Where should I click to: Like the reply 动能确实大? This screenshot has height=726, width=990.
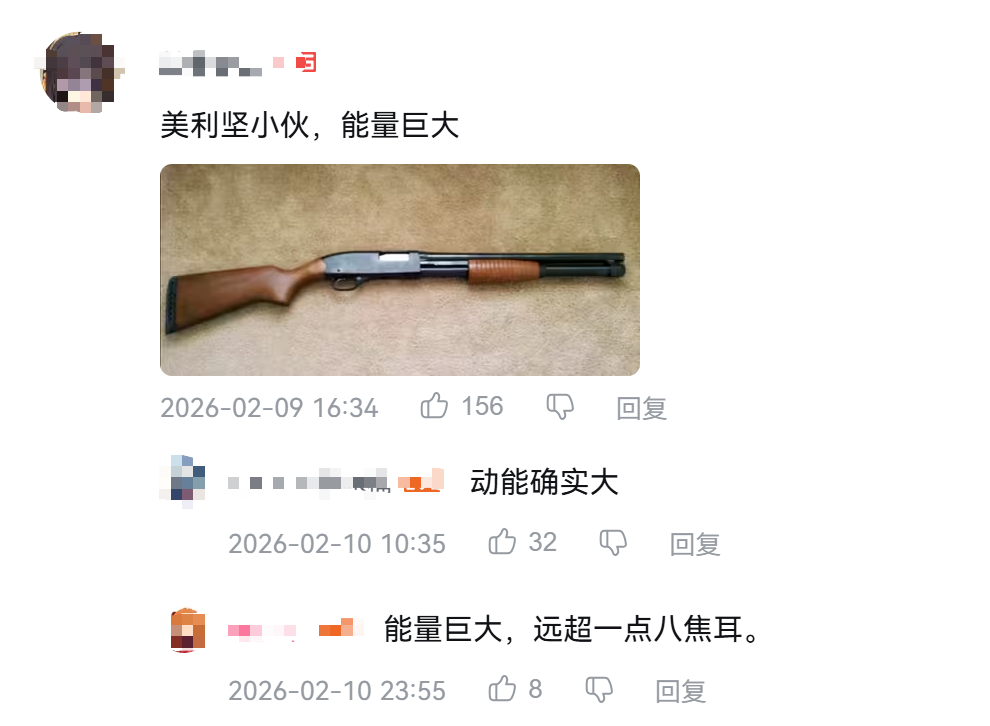pyautogui.click(x=502, y=543)
